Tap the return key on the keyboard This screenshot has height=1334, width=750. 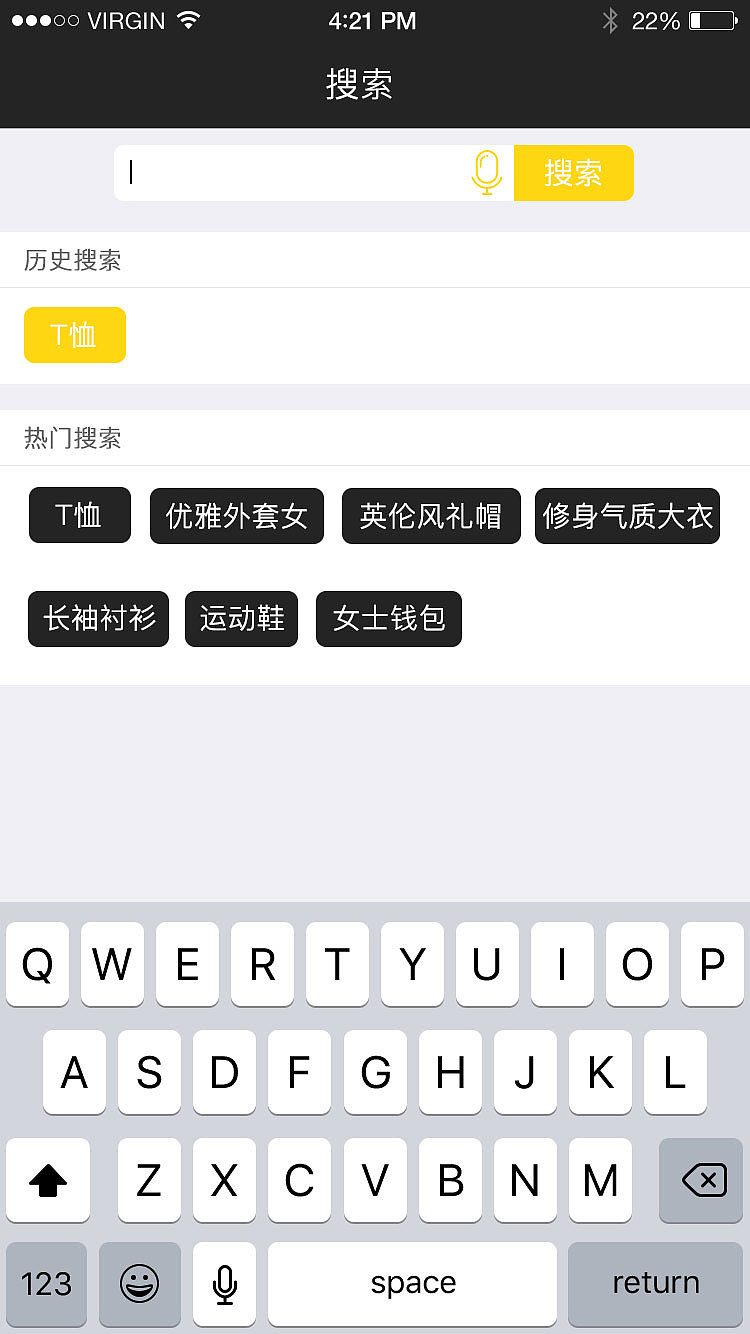click(x=655, y=1283)
